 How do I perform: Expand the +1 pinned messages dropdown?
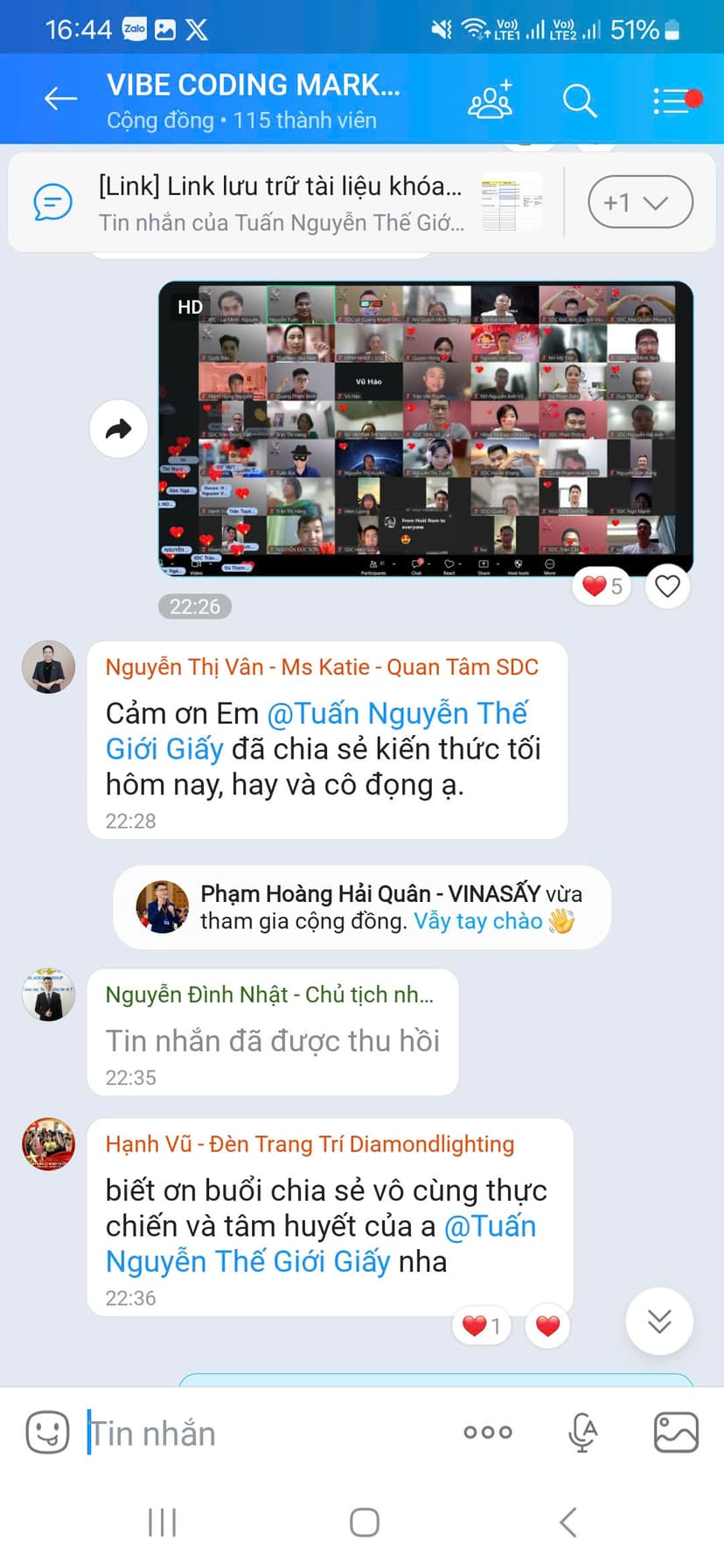pos(640,202)
